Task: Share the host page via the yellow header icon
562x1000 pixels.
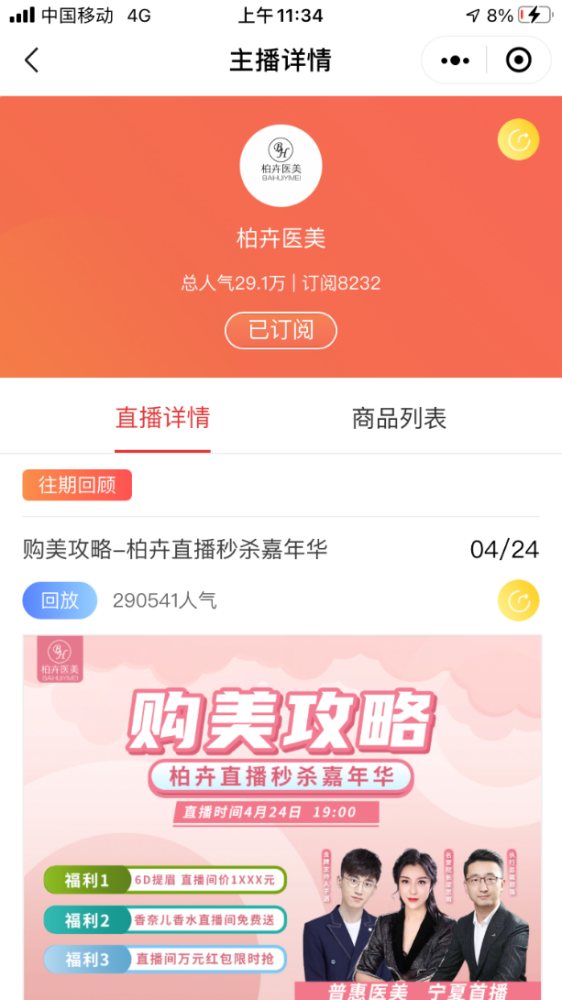Action: pos(518,140)
